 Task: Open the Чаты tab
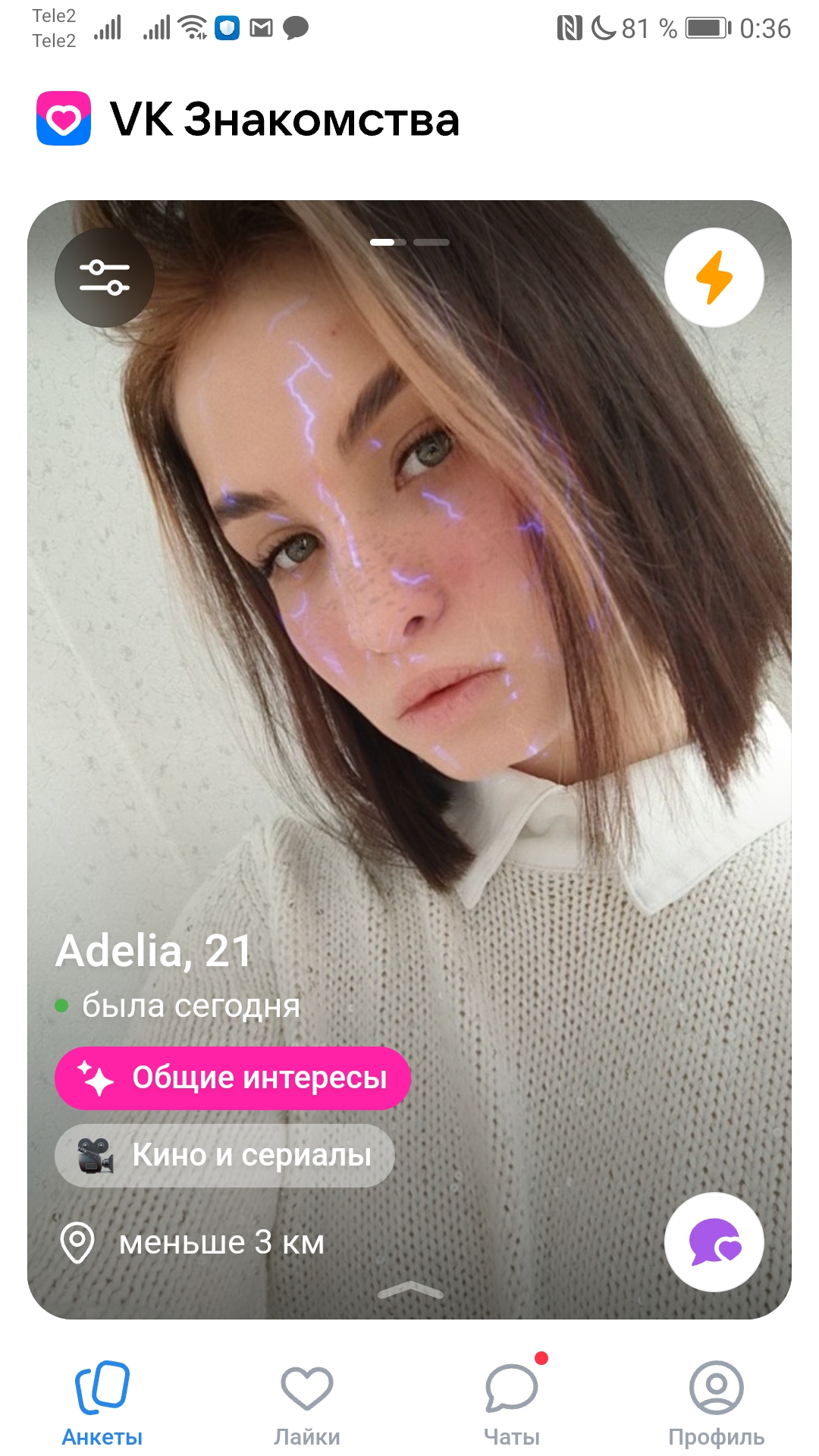[512, 1403]
